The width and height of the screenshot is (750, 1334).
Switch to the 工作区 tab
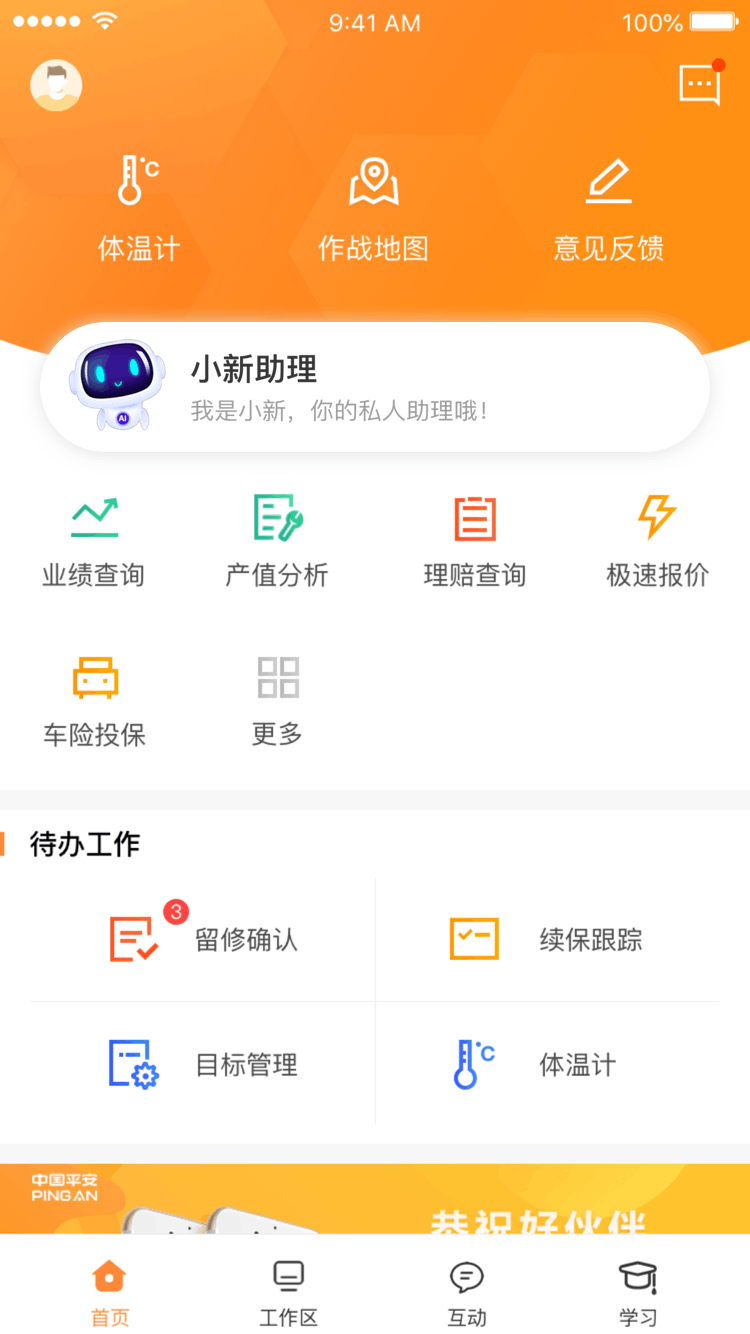tap(288, 1292)
